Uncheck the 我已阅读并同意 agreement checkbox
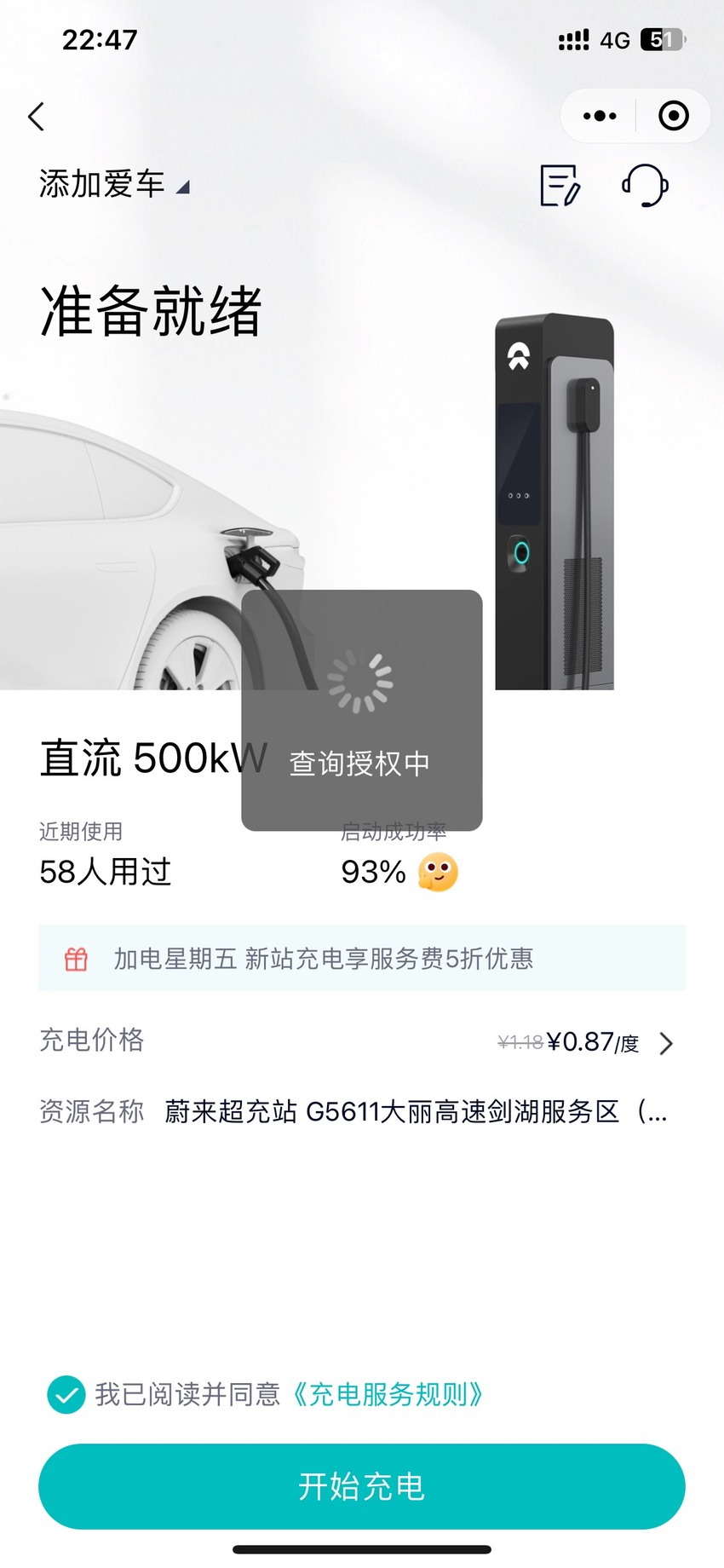724x1568 pixels. pos(66,1394)
